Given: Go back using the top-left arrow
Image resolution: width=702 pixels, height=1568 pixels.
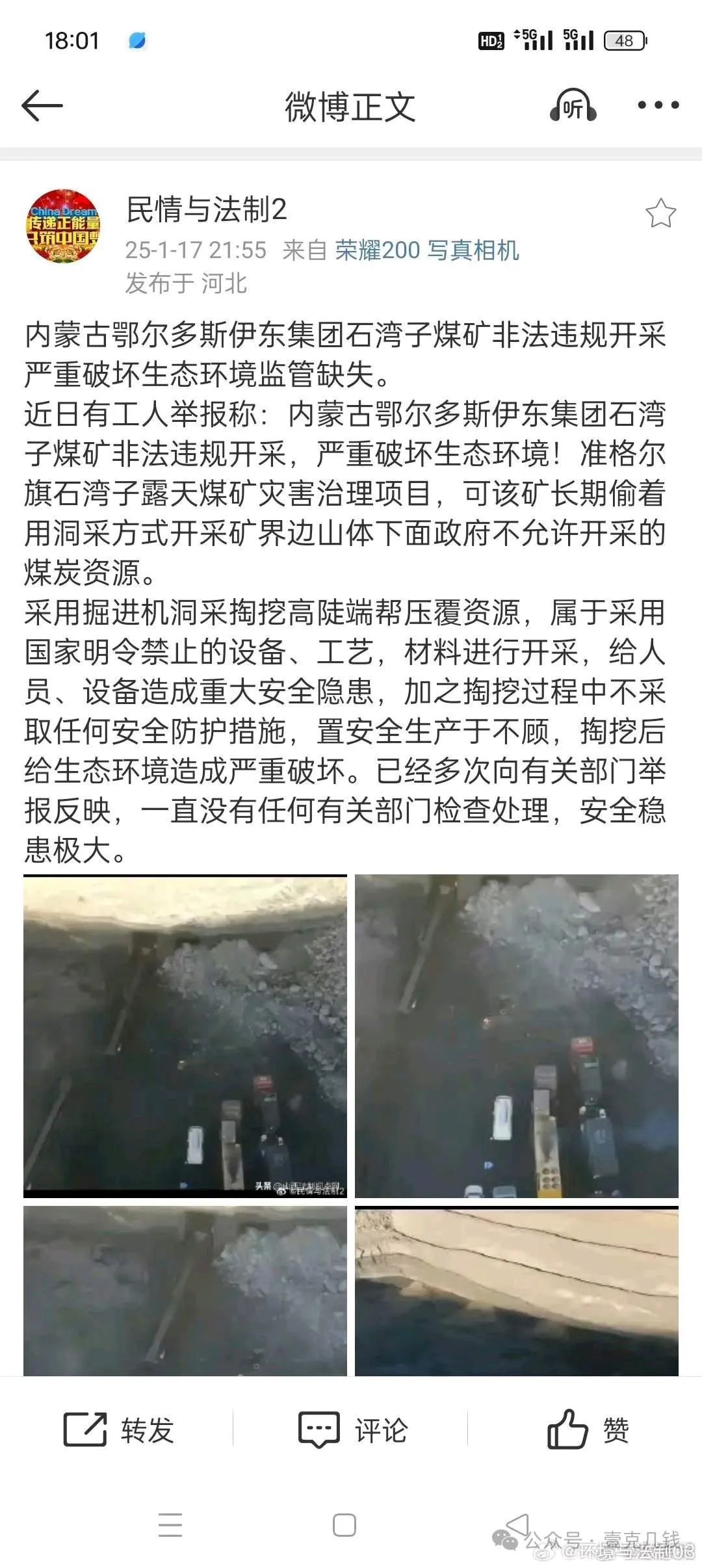Looking at the screenshot, I should click(x=42, y=106).
